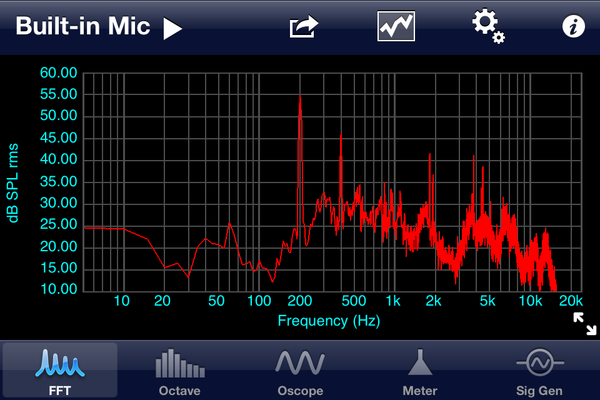Open the settings gears

tap(487, 27)
